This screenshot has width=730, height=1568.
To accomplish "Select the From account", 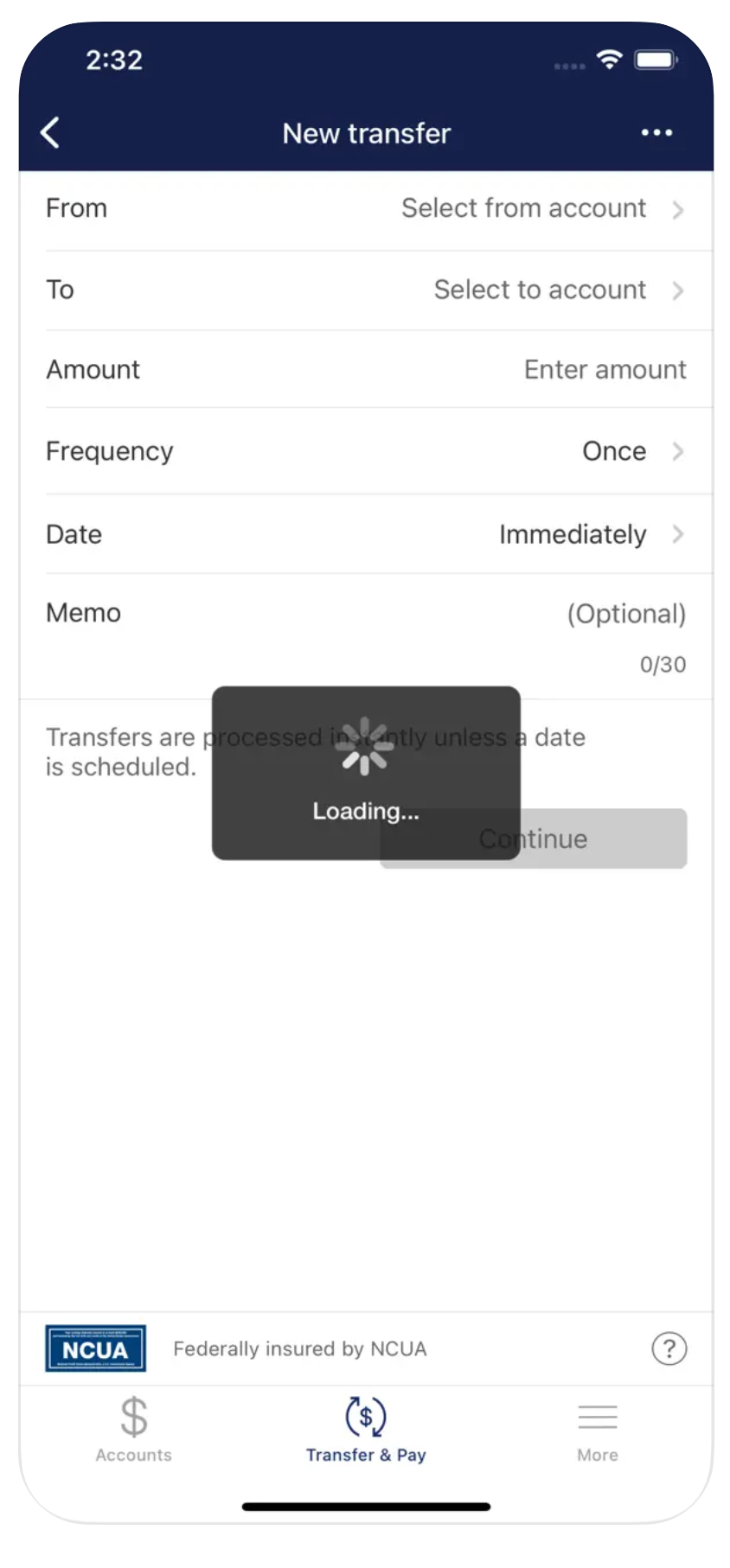I will tap(366, 209).
